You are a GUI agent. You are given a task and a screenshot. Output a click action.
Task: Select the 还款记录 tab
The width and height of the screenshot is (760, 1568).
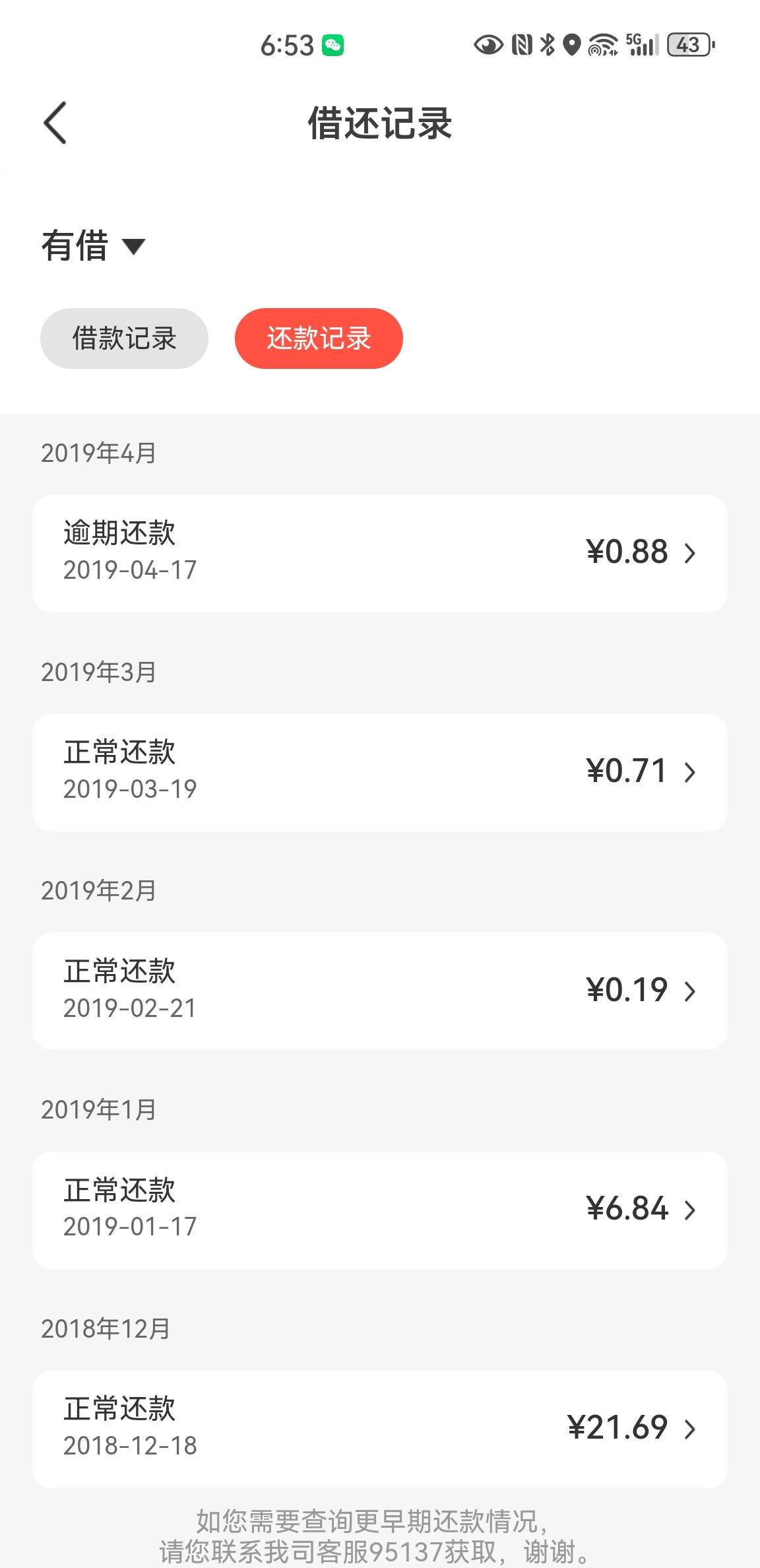[x=319, y=338]
